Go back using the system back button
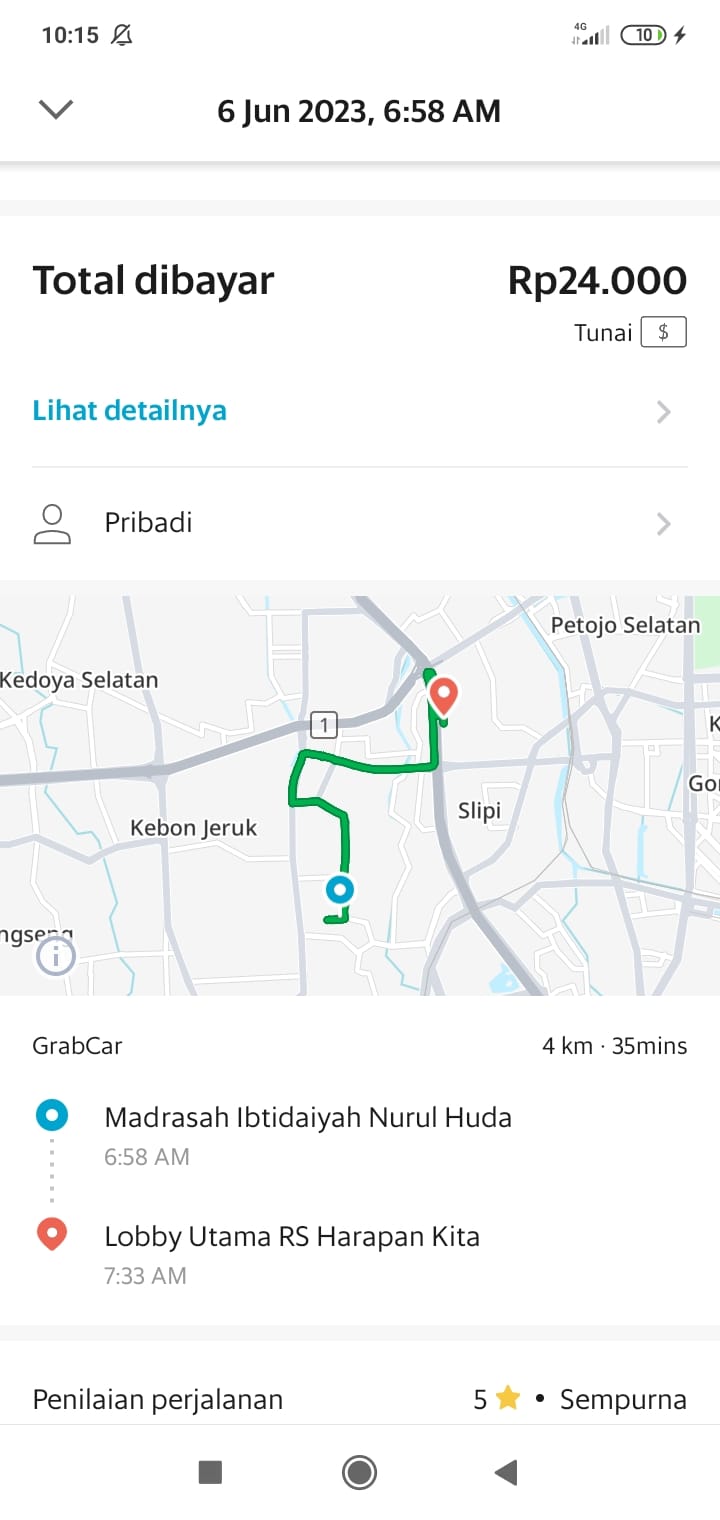Viewport: 720px width, 1520px height. pyautogui.click(x=506, y=1472)
